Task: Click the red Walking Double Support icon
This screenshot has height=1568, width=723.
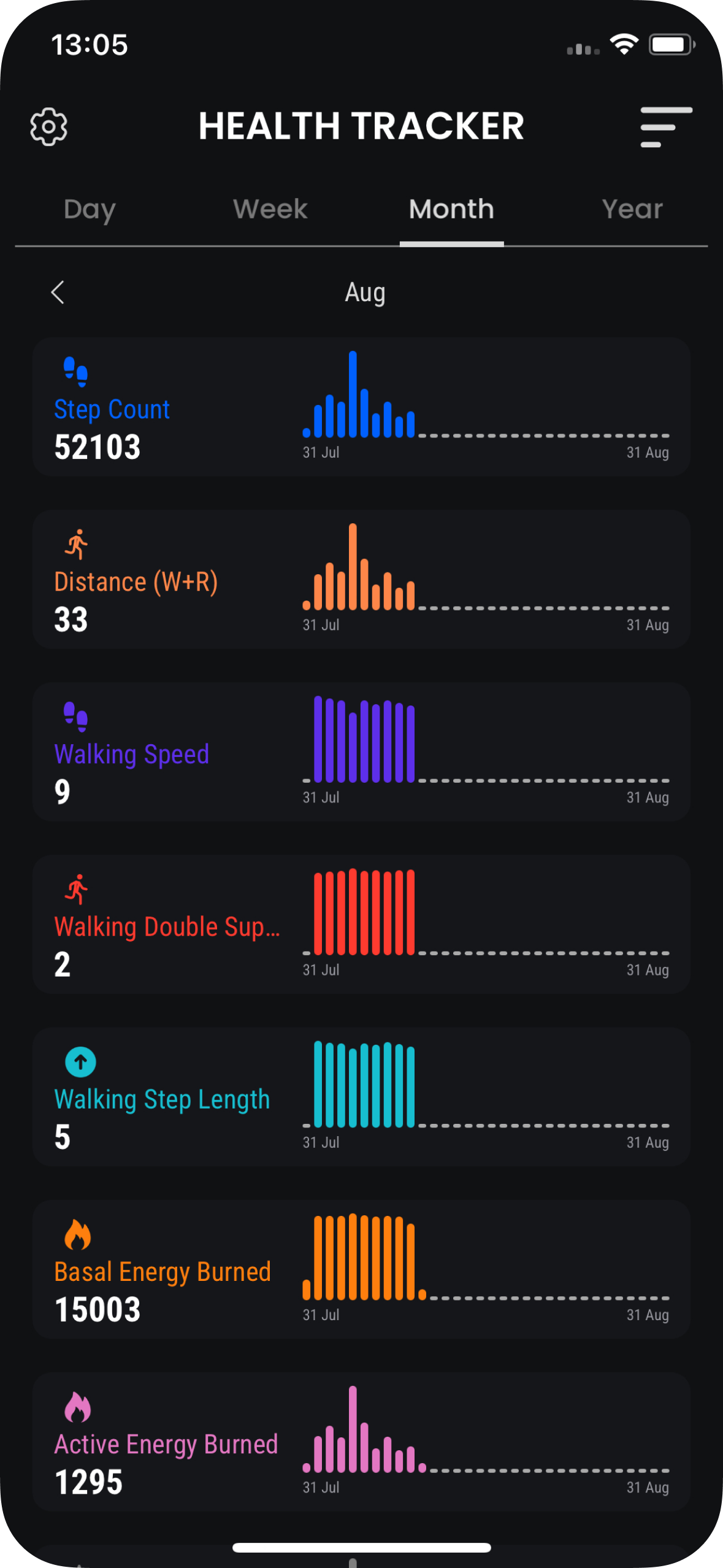Action: click(77, 889)
